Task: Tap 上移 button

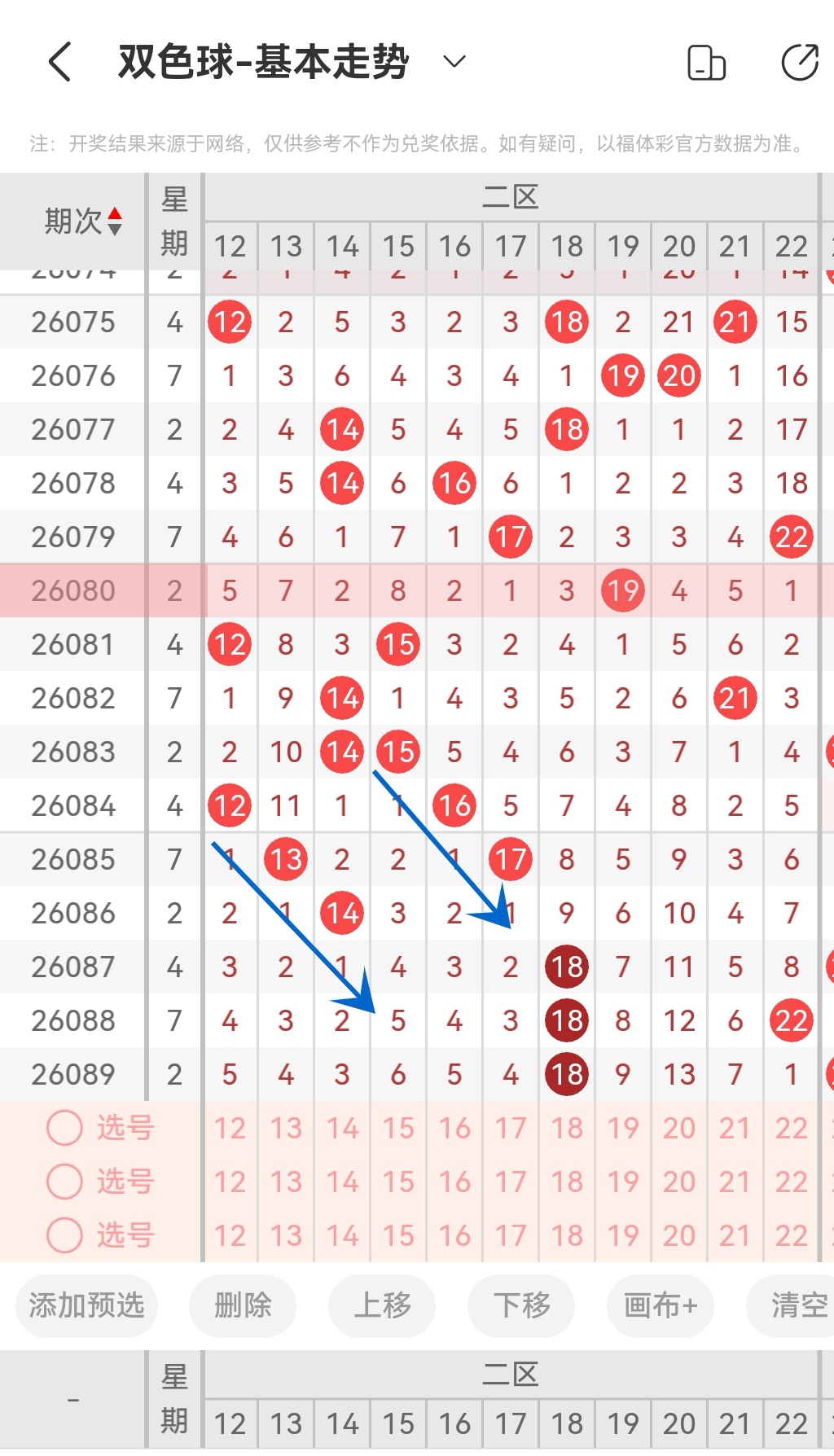Action: (382, 1305)
